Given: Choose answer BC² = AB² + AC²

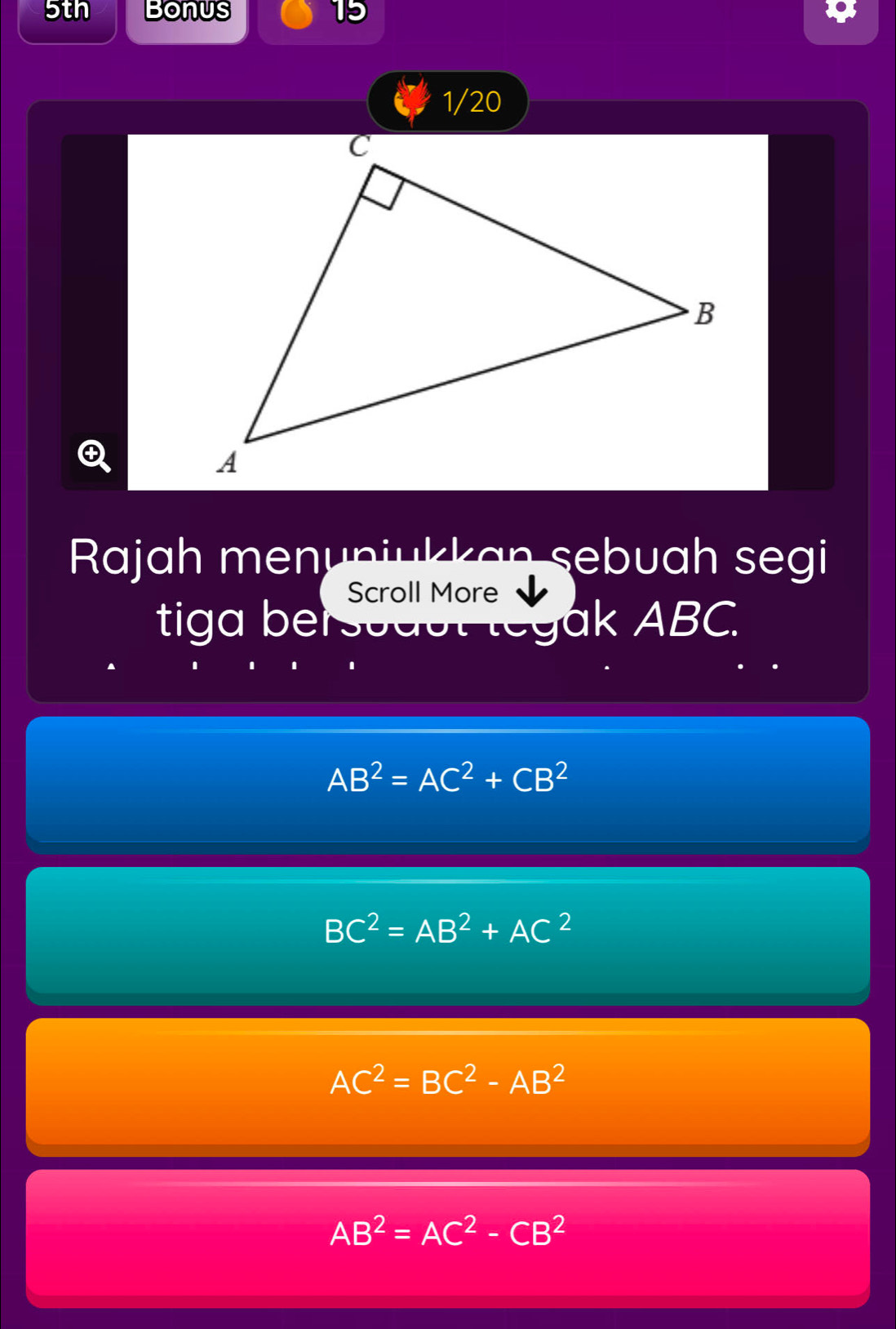Looking at the screenshot, I should pos(447,931).
